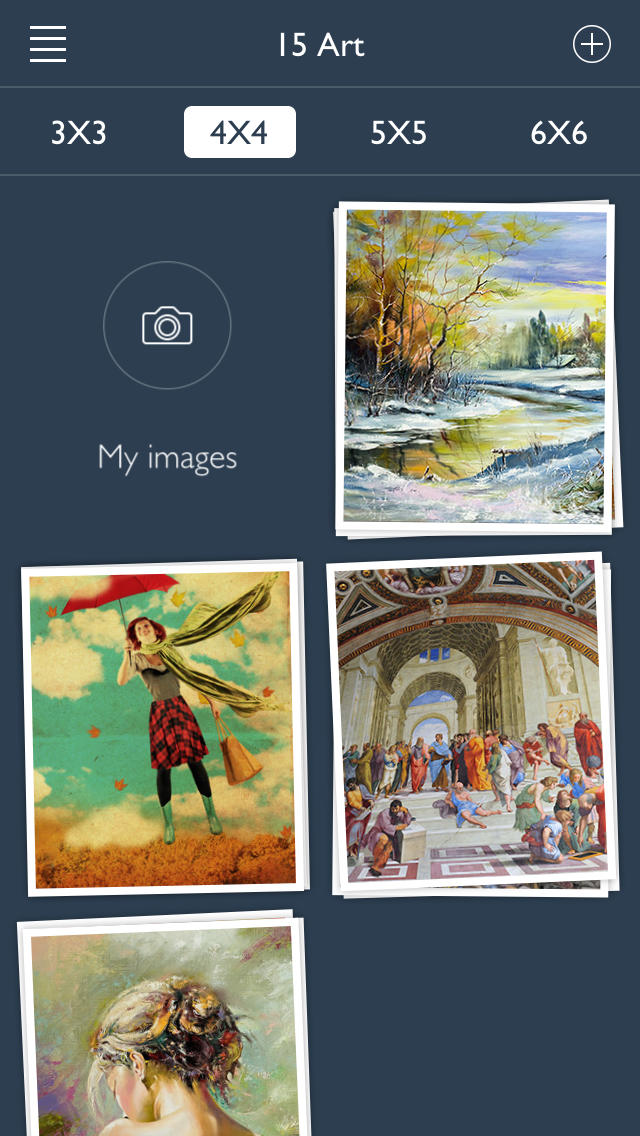Choose the 5X5 grid size
640x1136 pixels.
click(399, 133)
